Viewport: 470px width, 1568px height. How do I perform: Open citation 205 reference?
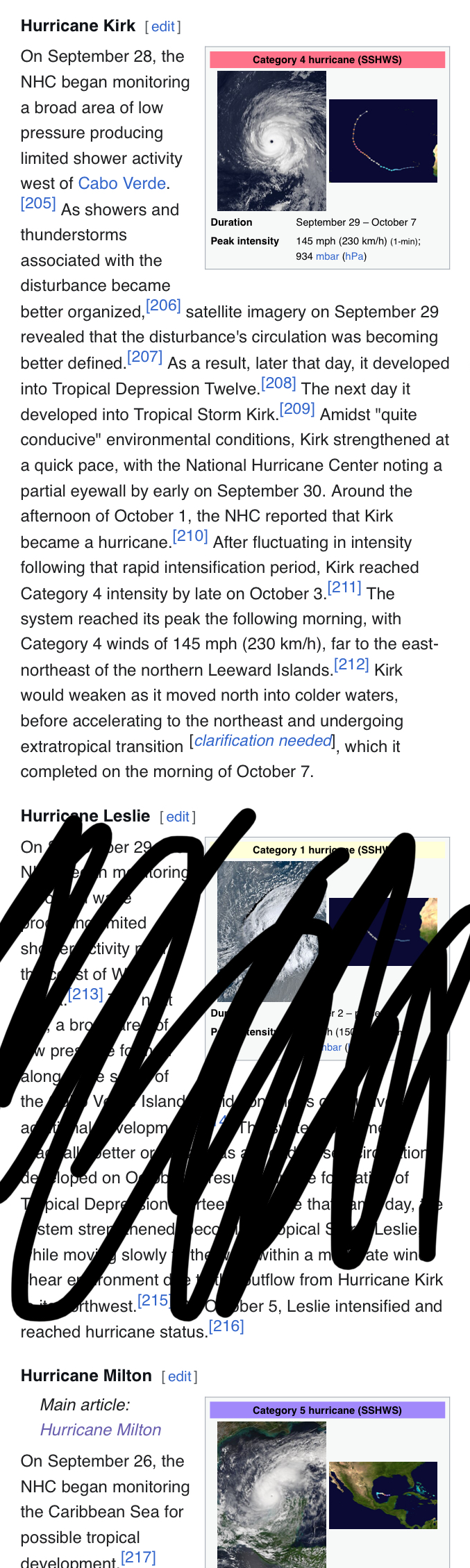click(x=37, y=203)
